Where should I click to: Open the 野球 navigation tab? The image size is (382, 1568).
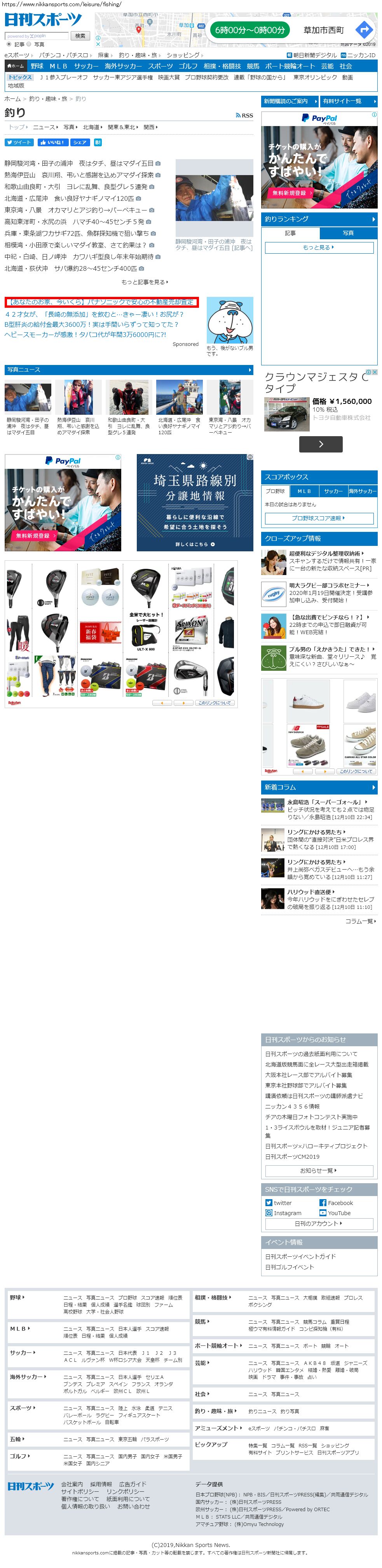37,66
